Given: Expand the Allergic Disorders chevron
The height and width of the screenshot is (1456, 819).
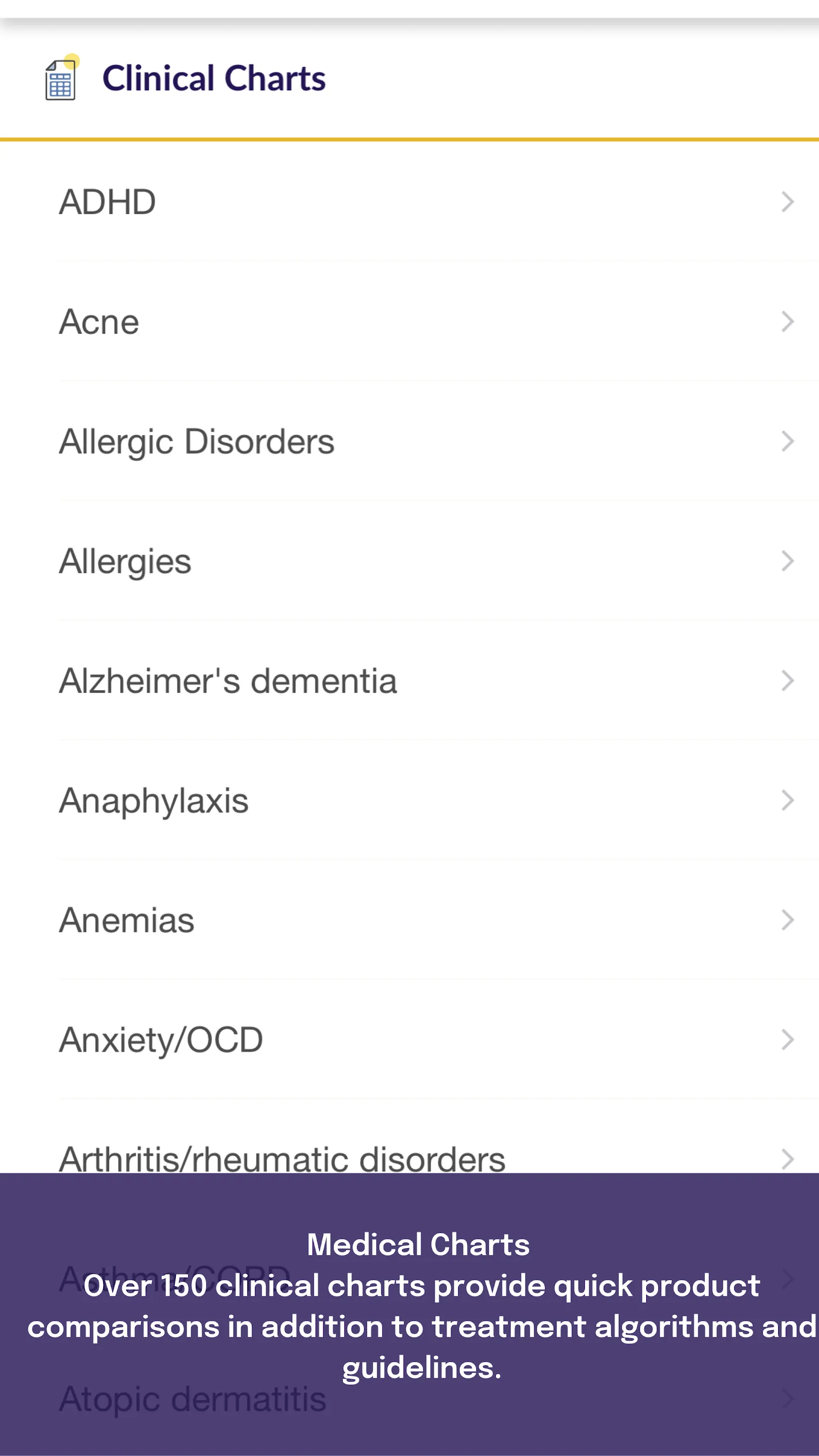Looking at the screenshot, I should tap(788, 441).
